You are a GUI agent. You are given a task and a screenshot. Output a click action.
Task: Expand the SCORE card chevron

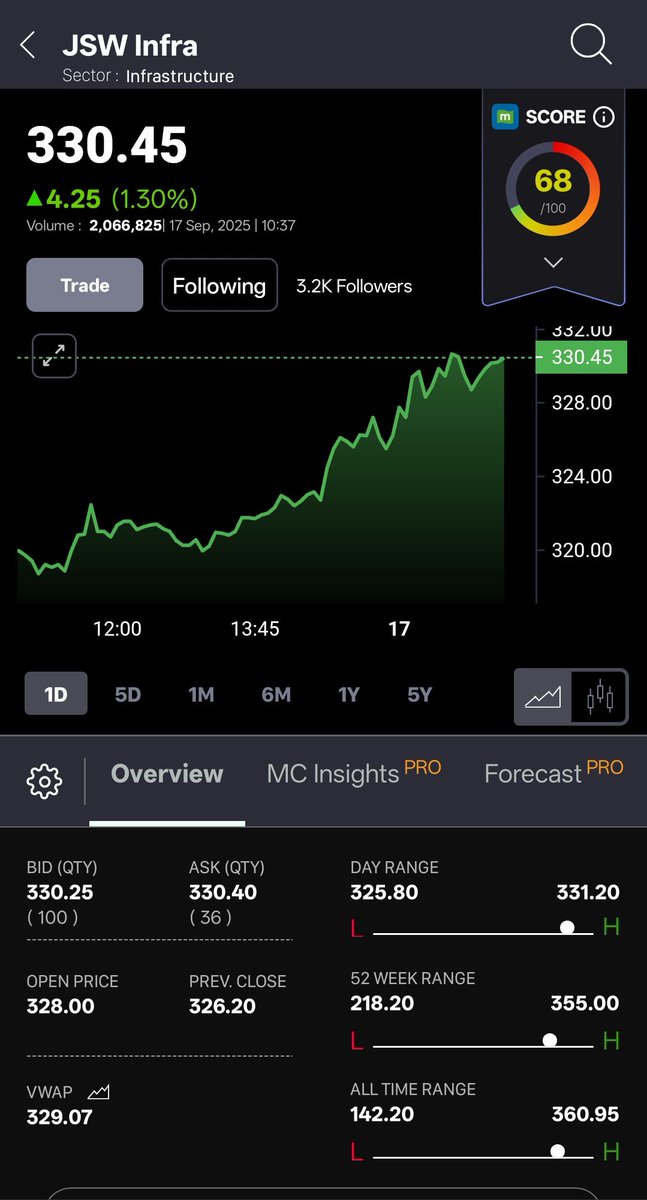pyautogui.click(x=554, y=262)
